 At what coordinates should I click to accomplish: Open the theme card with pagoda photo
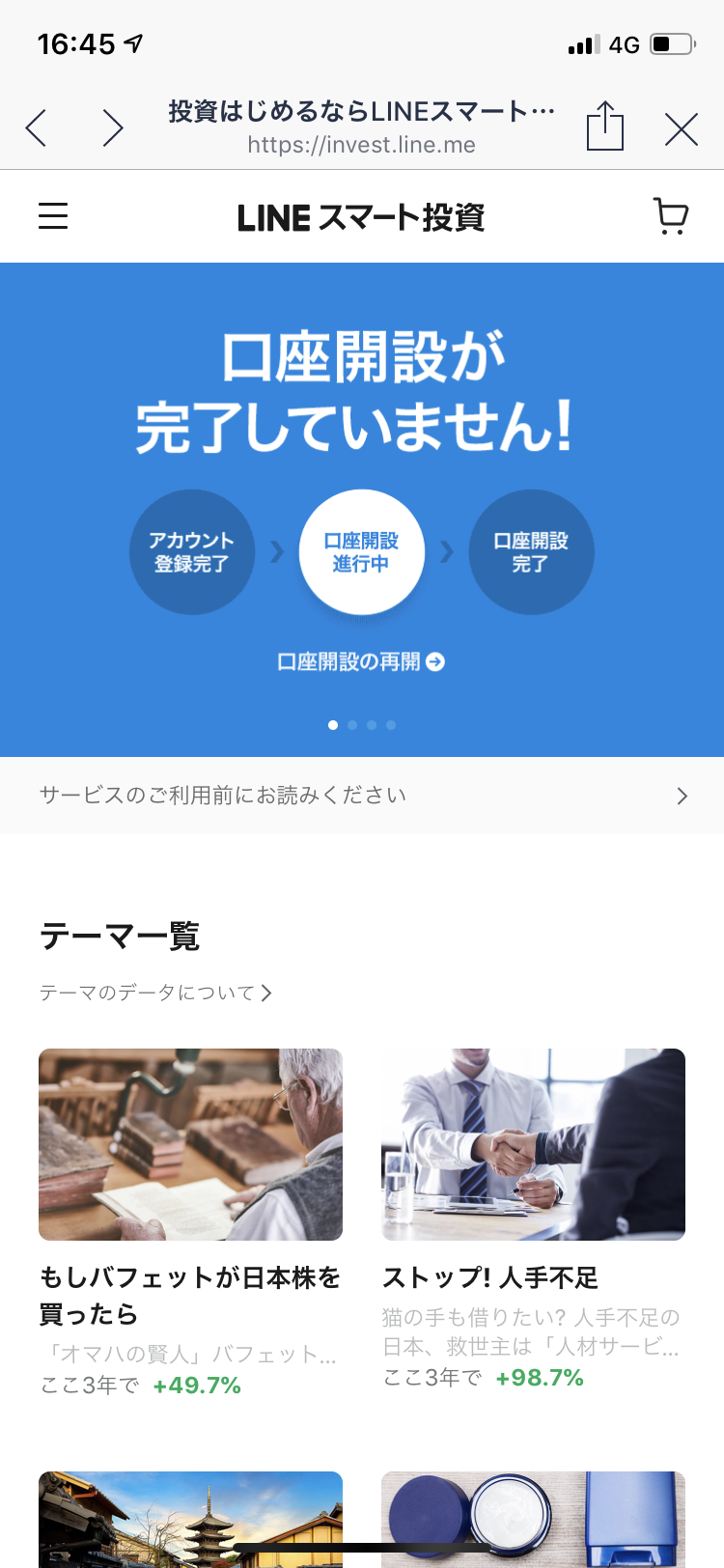[190, 1519]
